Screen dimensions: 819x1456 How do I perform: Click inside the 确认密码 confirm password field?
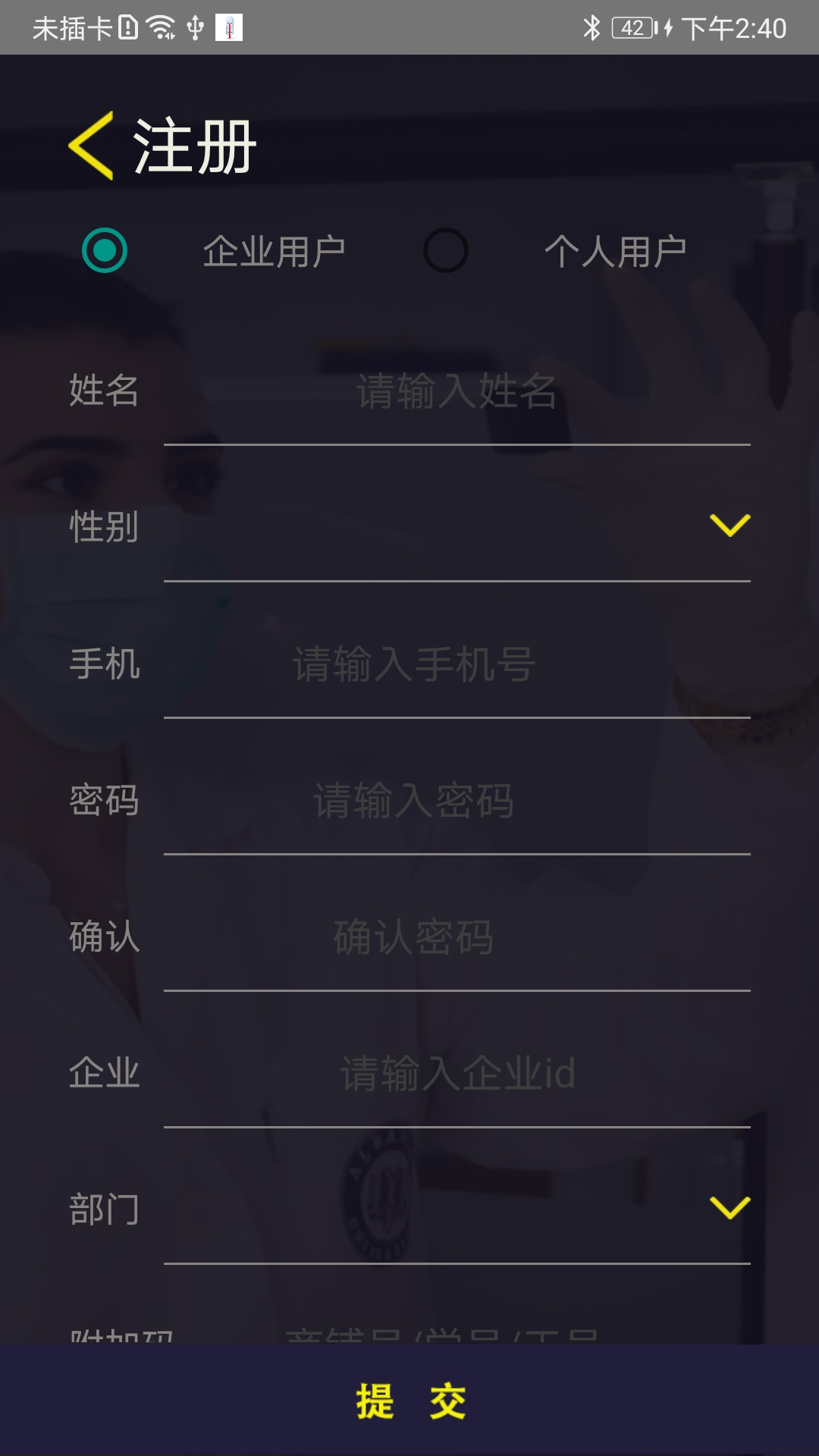pyautogui.click(x=455, y=937)
